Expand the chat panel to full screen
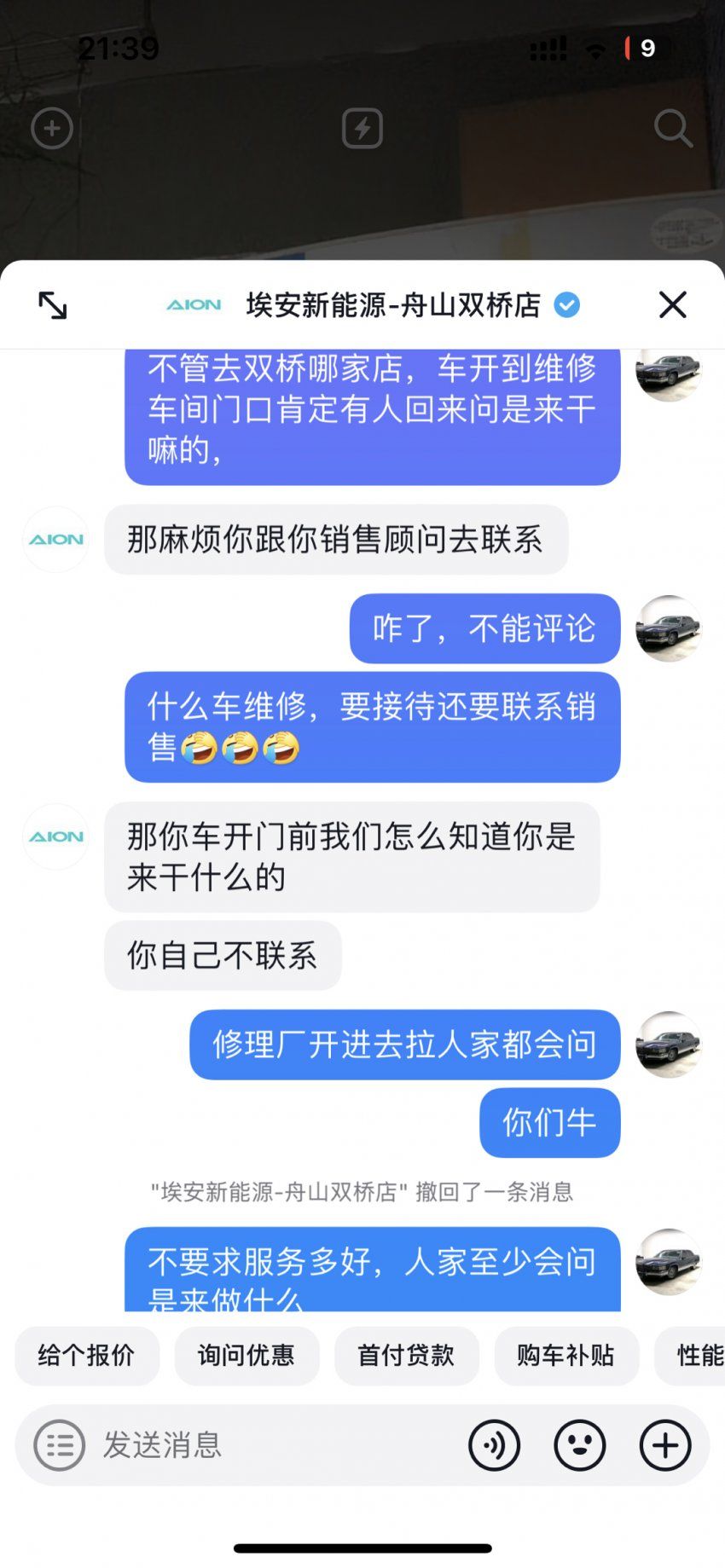This screenshot has width=725, height=1568. click(53, 305)
